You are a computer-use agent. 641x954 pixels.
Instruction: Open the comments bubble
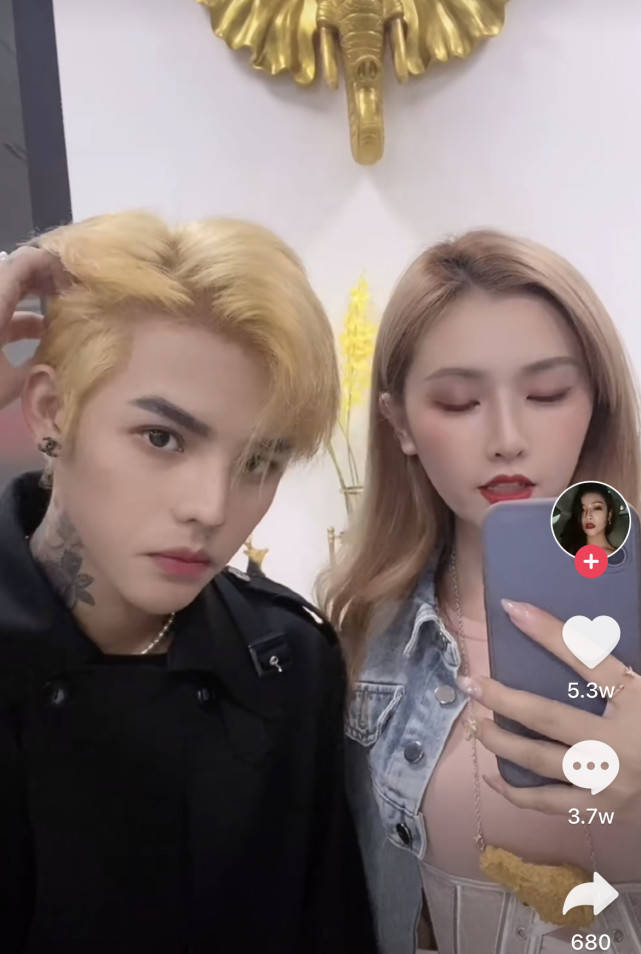coord(590,768)
